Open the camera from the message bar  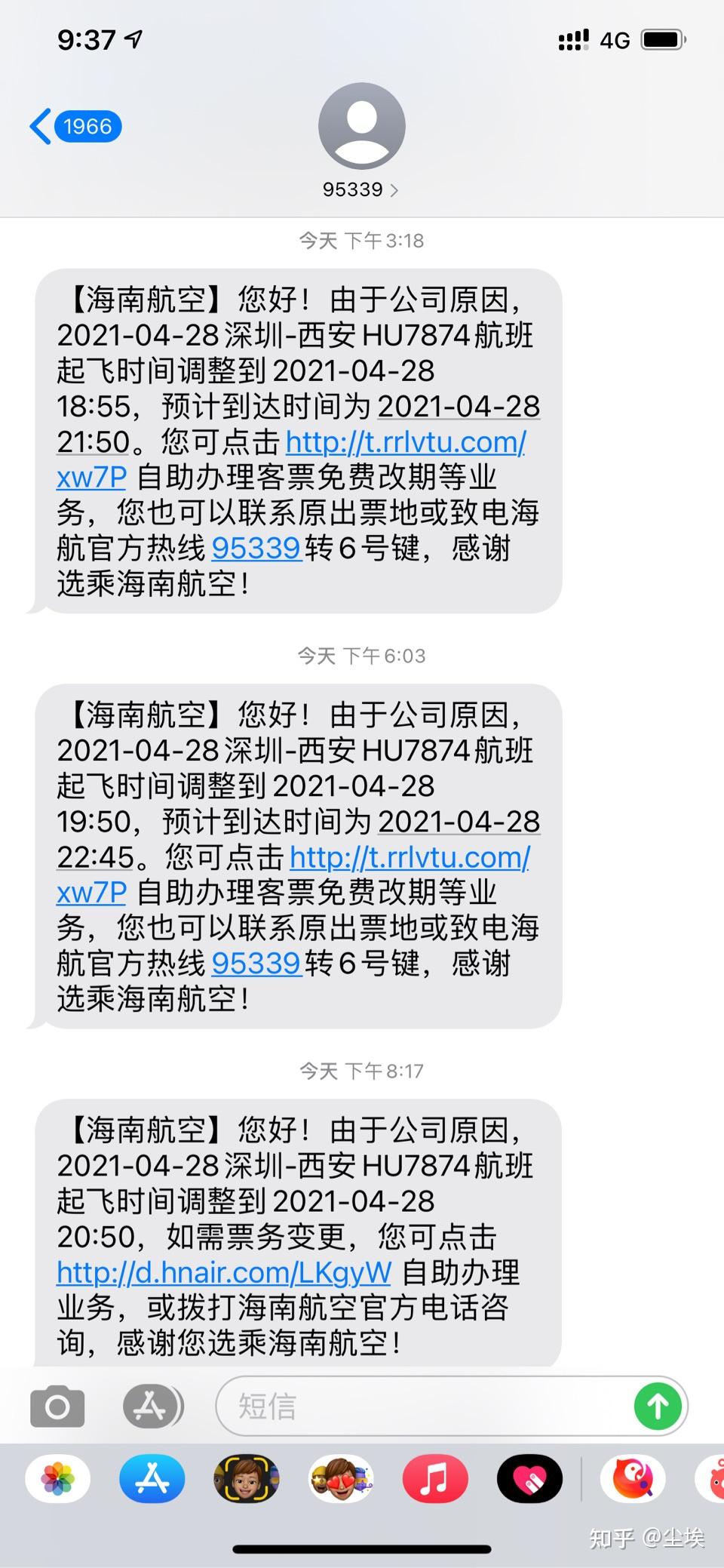click(57, 1406)
